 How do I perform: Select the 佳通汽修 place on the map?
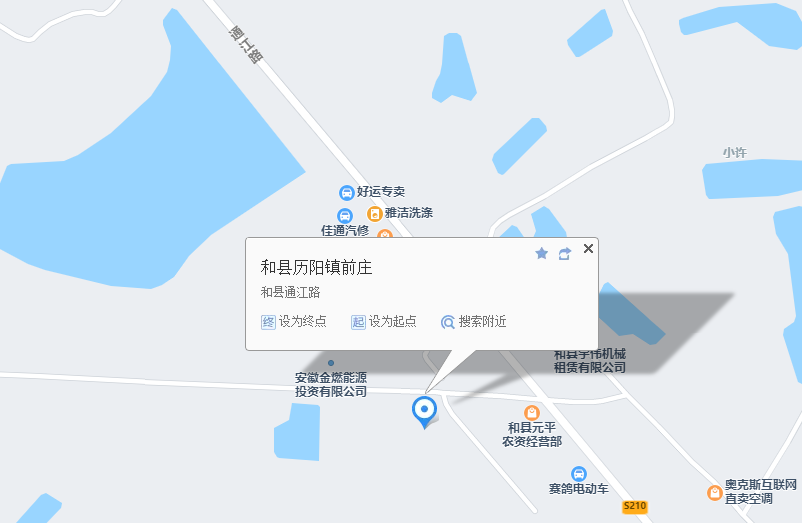point(345,216)
